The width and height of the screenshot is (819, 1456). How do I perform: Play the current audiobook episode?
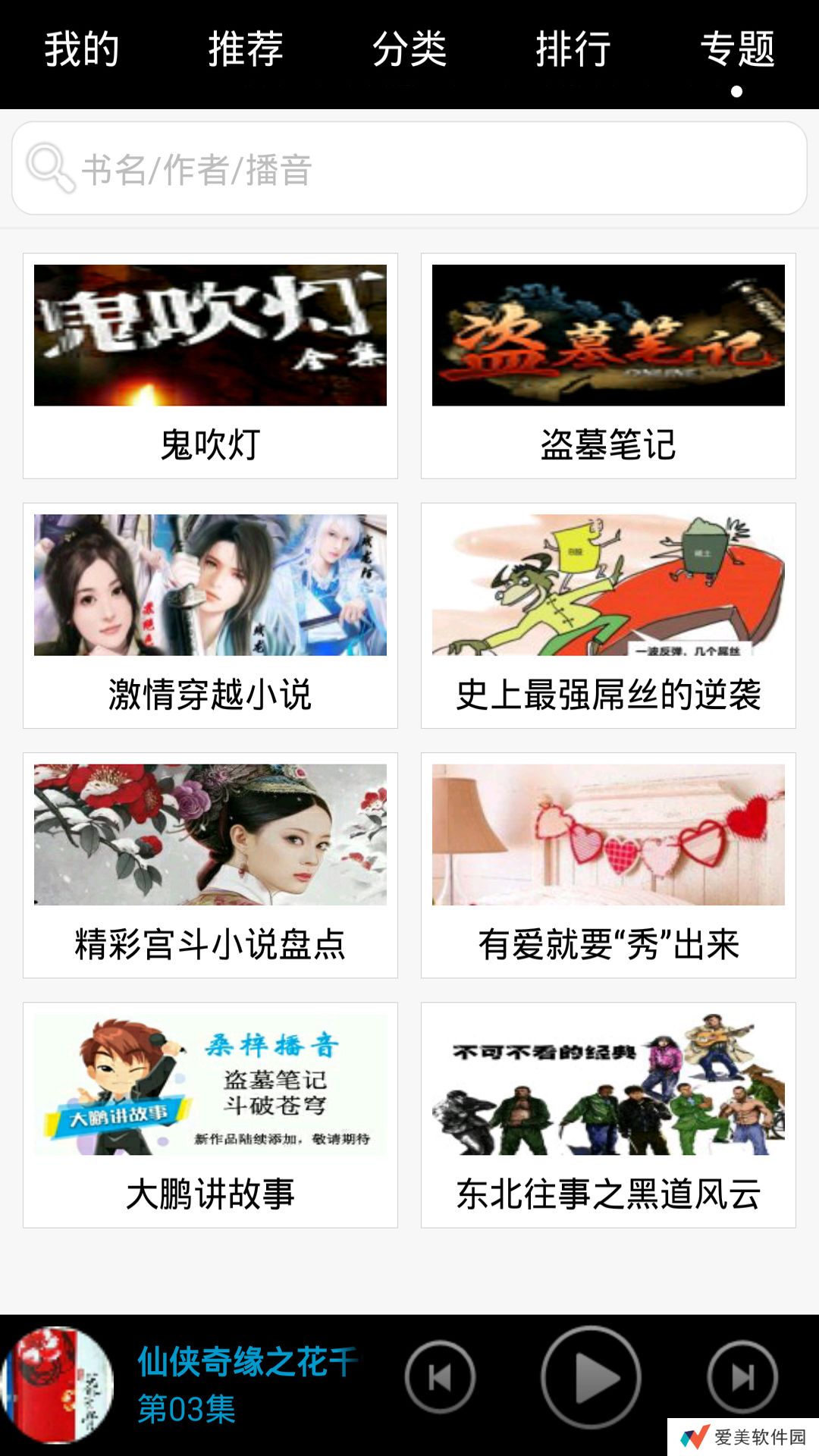[591, 1377]
